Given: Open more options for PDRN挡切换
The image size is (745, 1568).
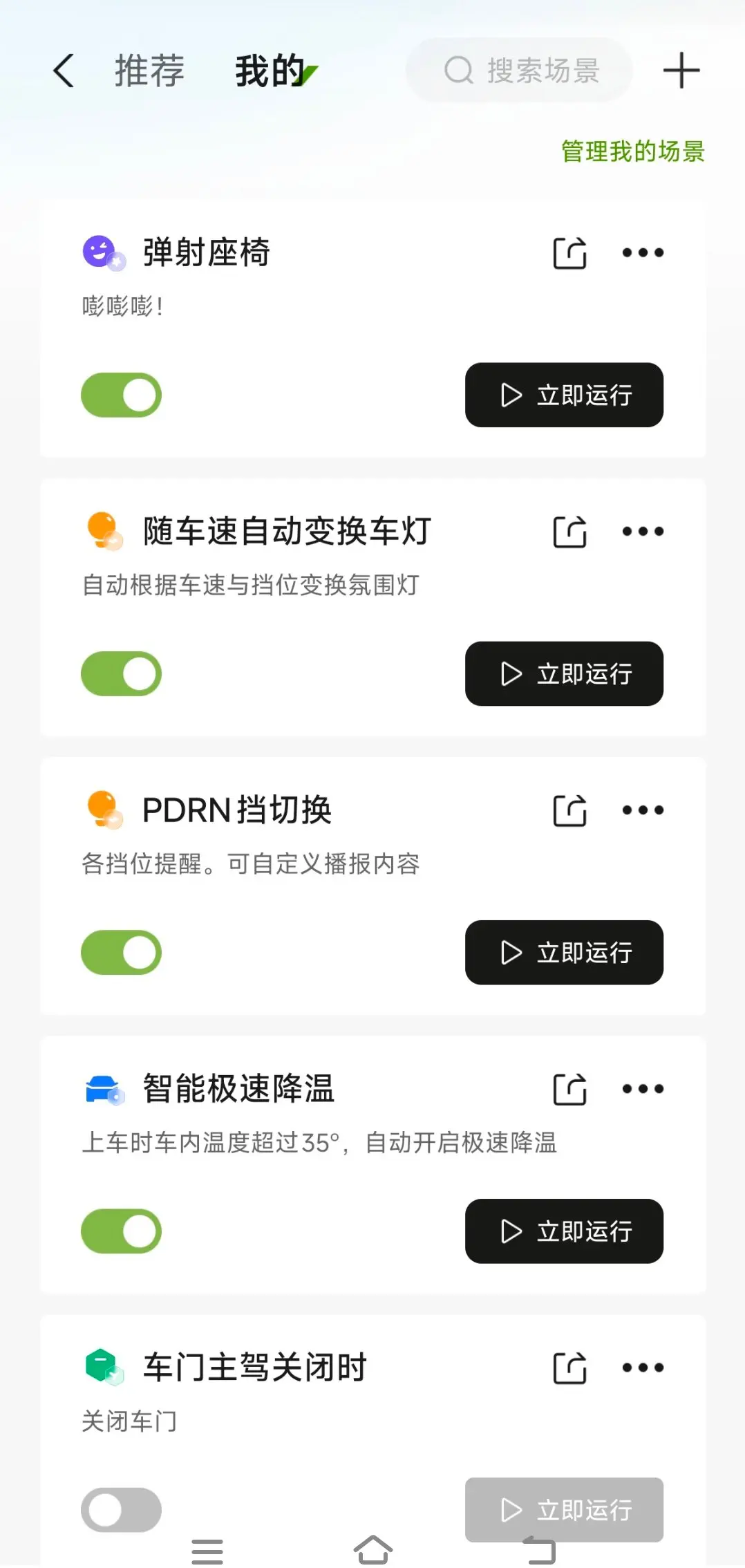Looking at the screenshot, I should (643, 810).
